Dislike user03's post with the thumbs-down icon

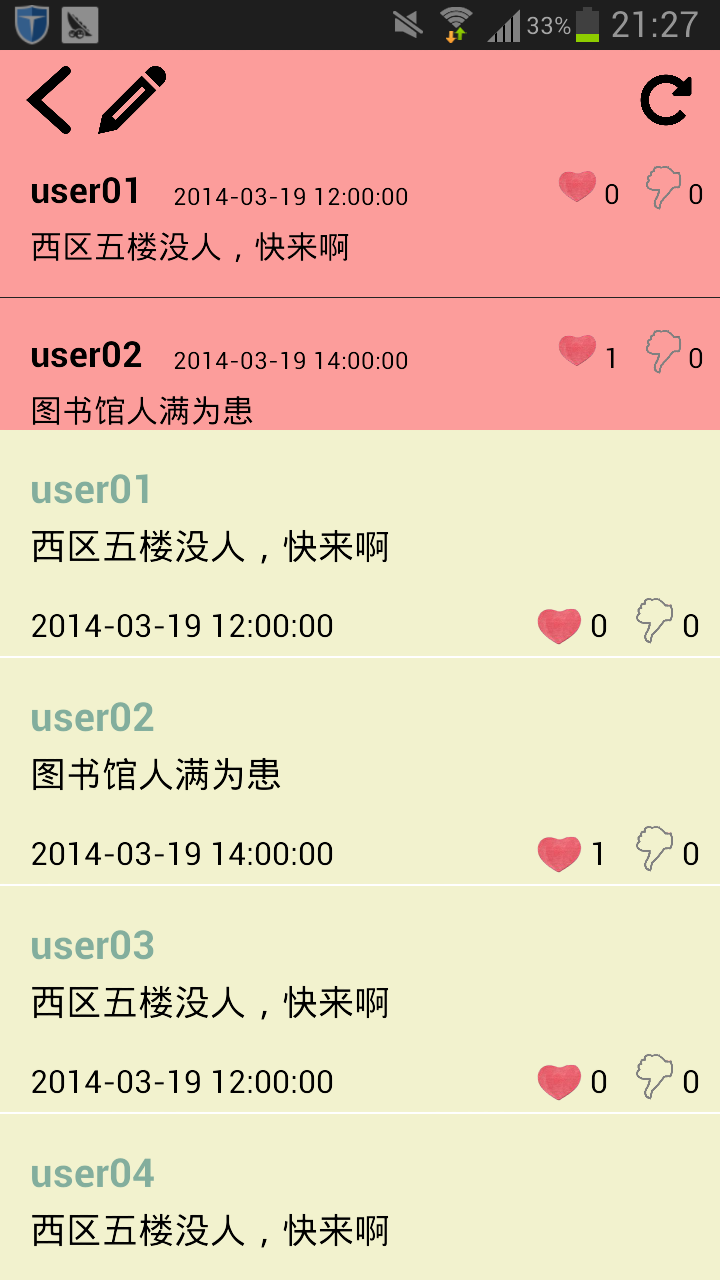(655, 1077)
